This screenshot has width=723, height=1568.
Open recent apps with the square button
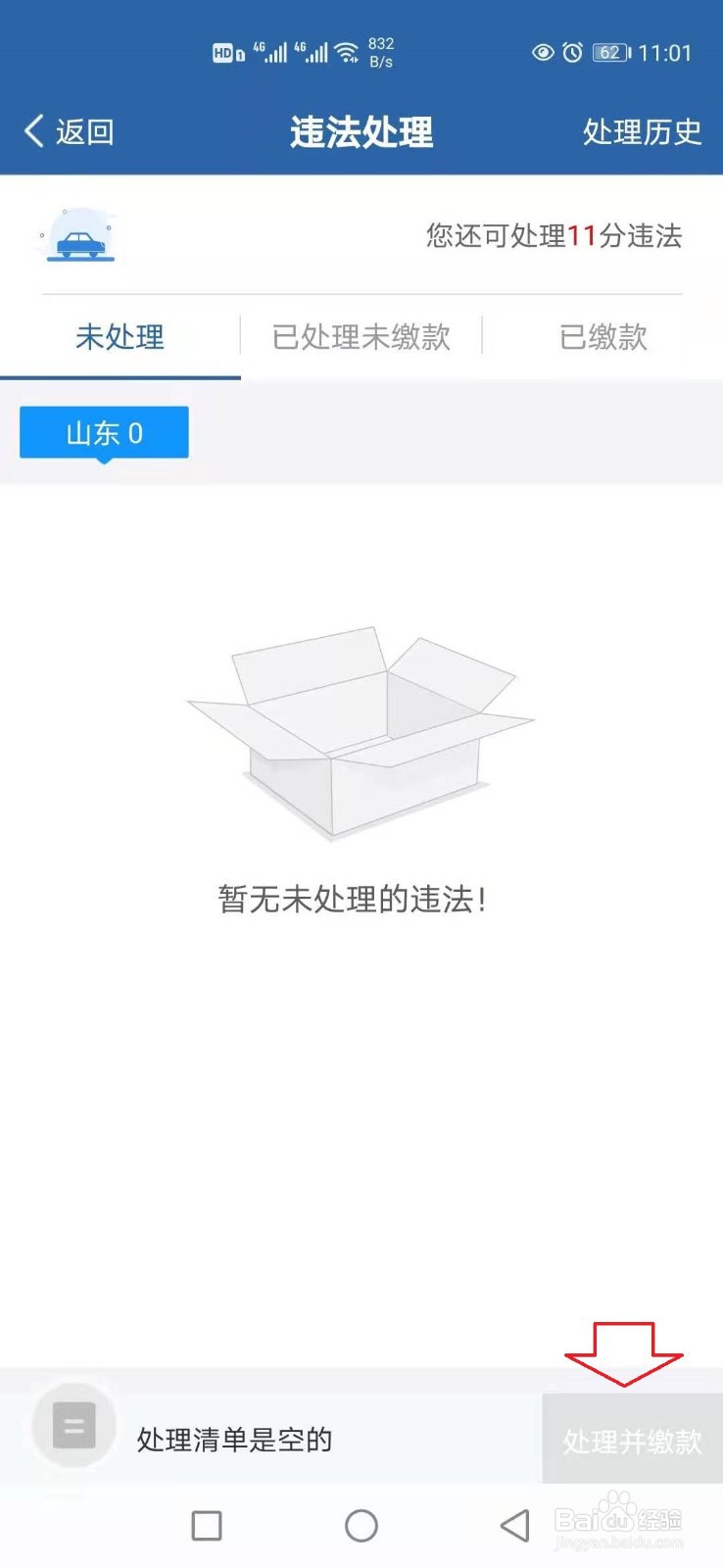click(x=207, y=1525)
